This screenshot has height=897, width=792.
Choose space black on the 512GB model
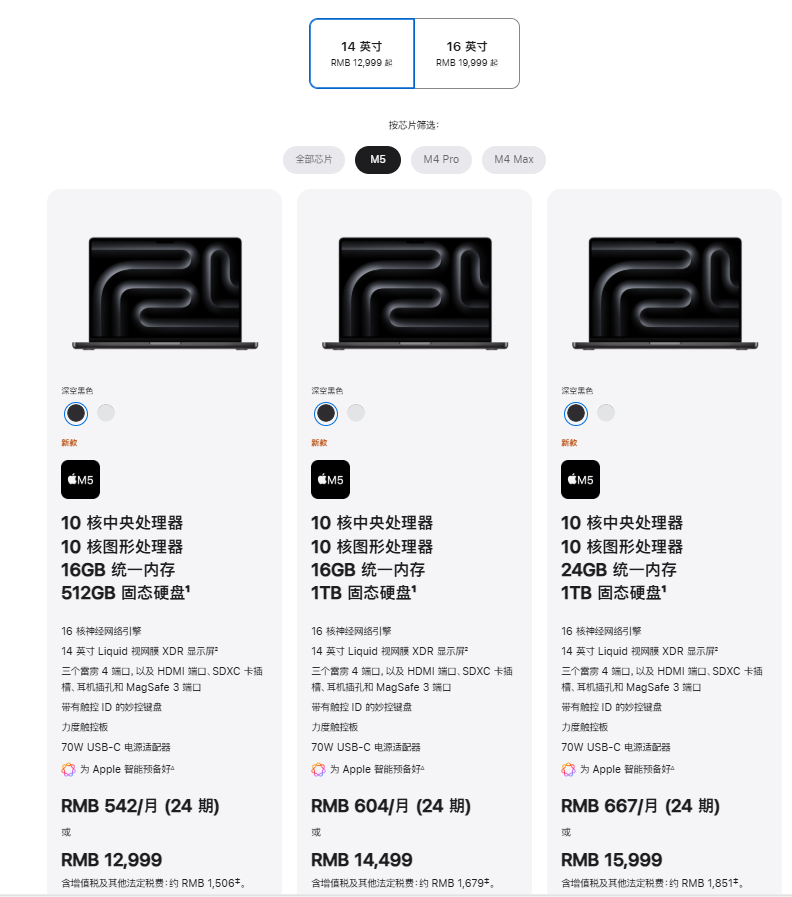76,412
